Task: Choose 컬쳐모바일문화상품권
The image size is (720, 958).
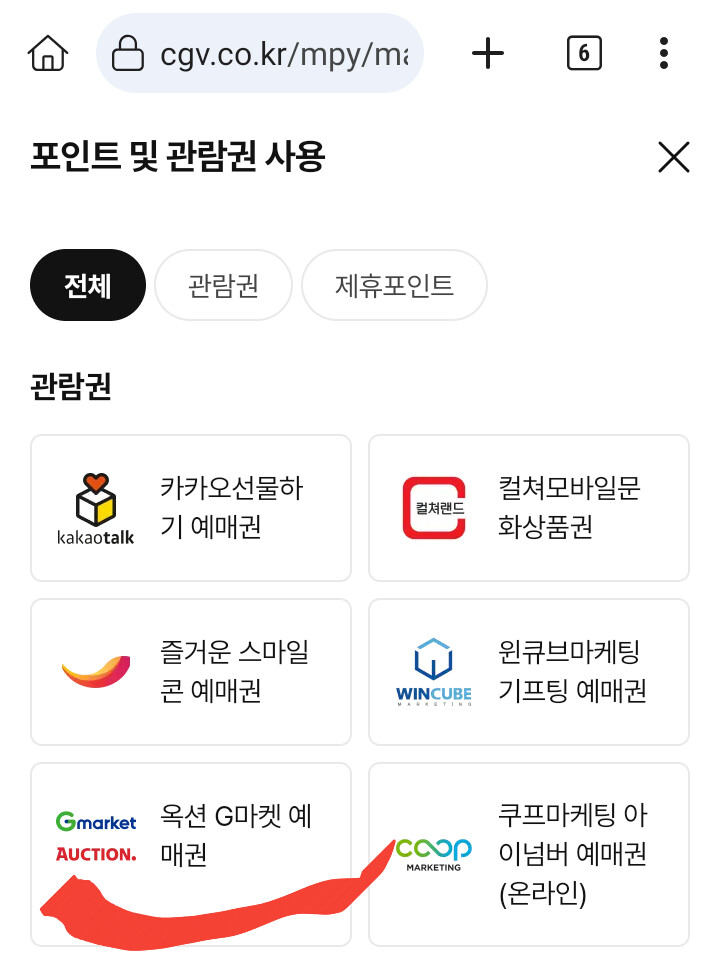Action: pyautogui.click(x=529, y=508)
